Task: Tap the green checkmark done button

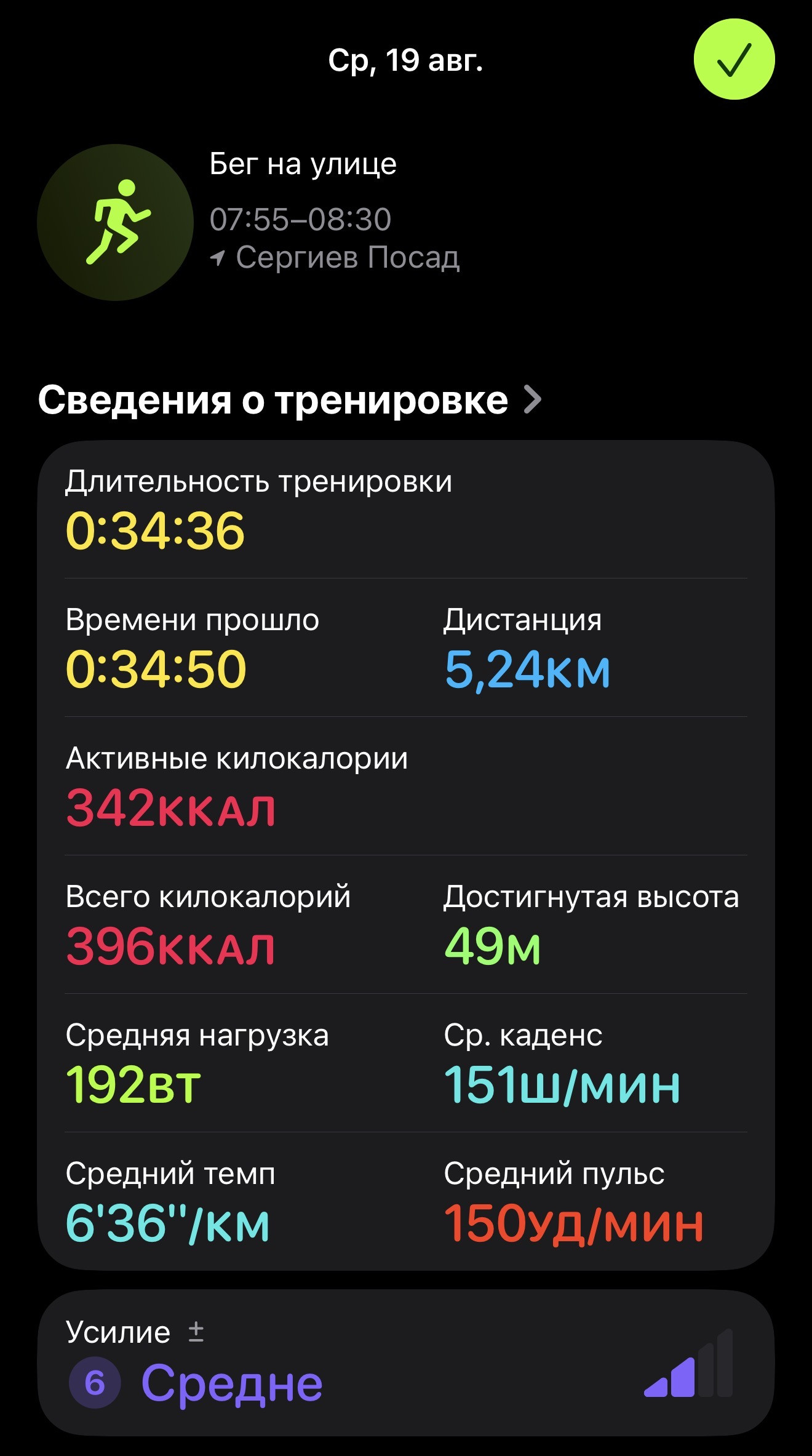Action: click(x=734, y=59)
